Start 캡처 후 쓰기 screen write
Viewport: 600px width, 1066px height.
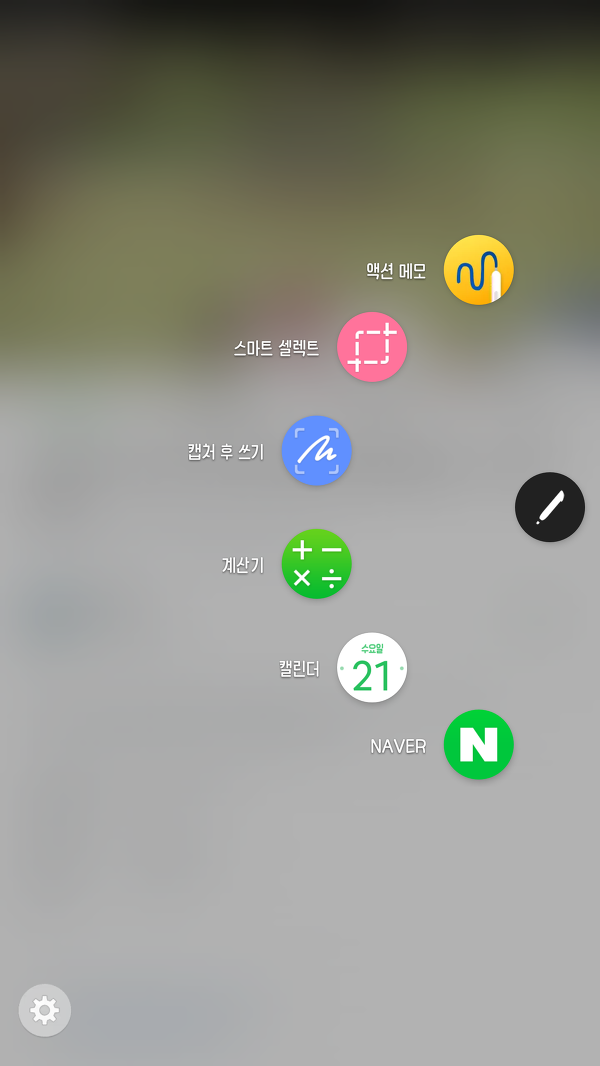[316, 450]
